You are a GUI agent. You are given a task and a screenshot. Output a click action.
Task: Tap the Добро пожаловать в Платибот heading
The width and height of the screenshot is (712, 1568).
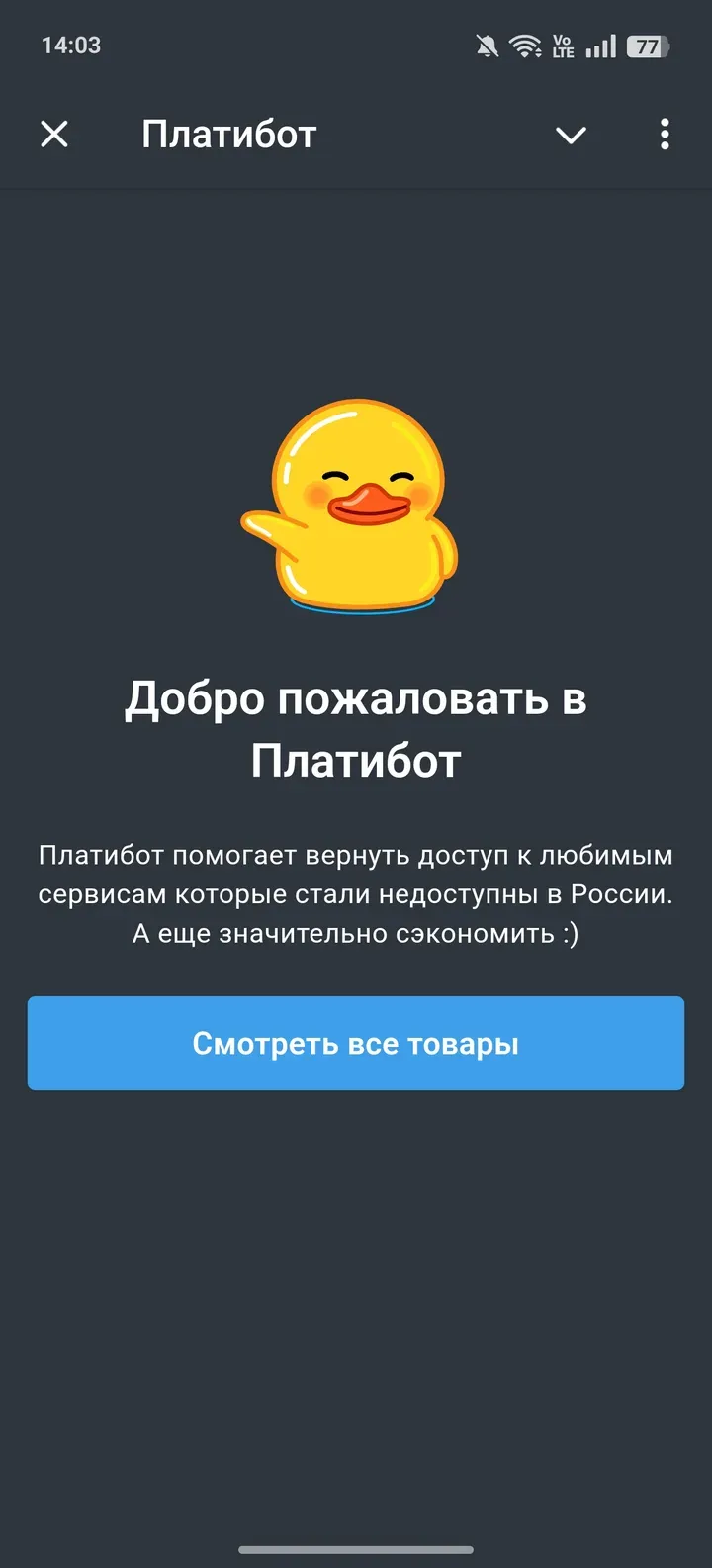(x=354, y=727)
